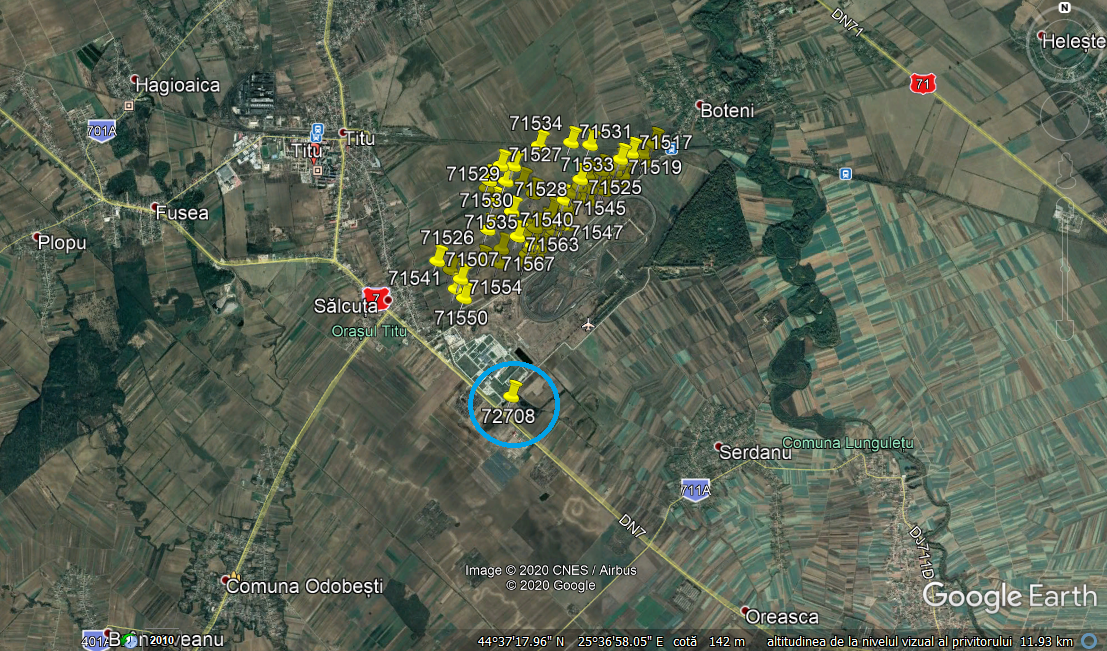Open the 72708 placemark pin
The height and width of the screenshot is (651, 1107).
[x=514, y=391]
